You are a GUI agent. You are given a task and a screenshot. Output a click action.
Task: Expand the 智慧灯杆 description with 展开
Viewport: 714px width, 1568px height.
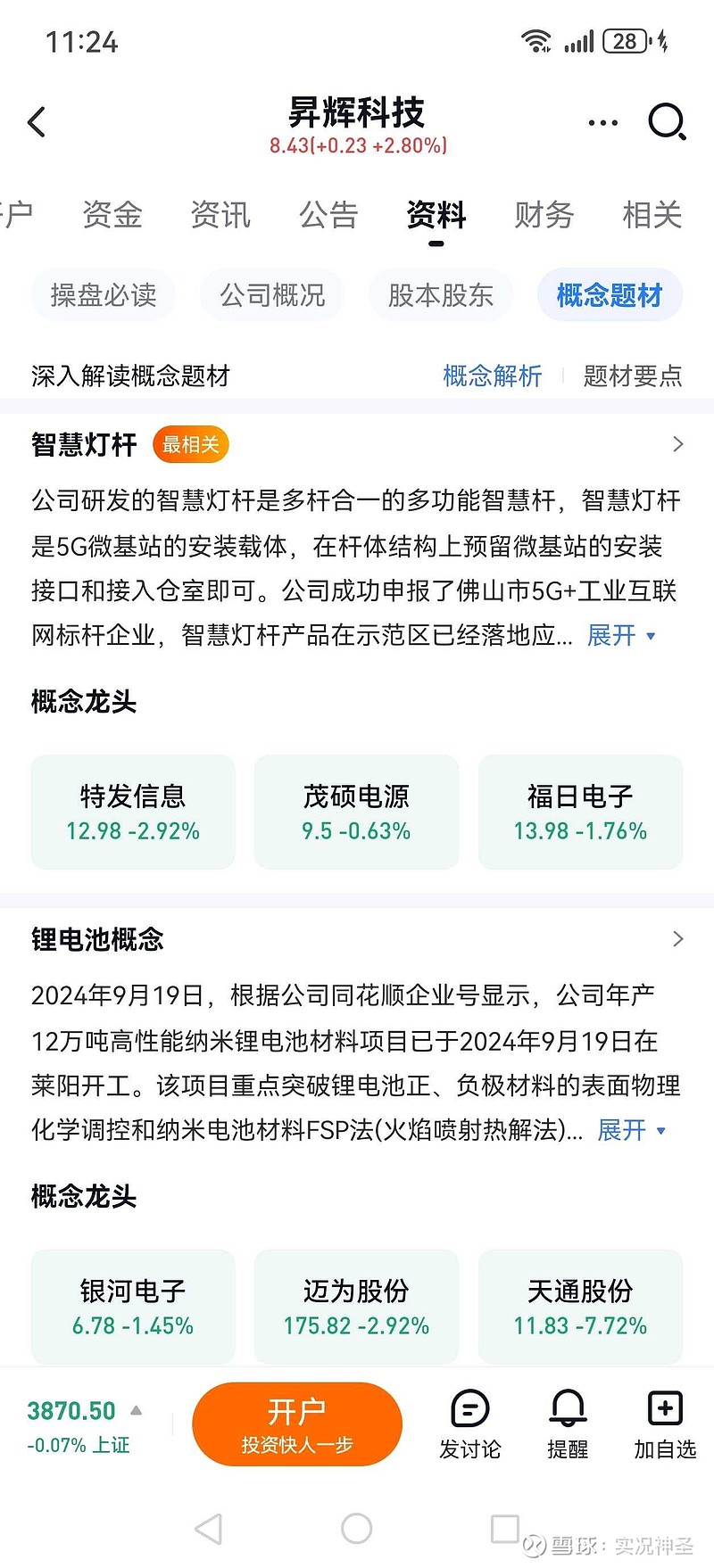tap(612, 637)
